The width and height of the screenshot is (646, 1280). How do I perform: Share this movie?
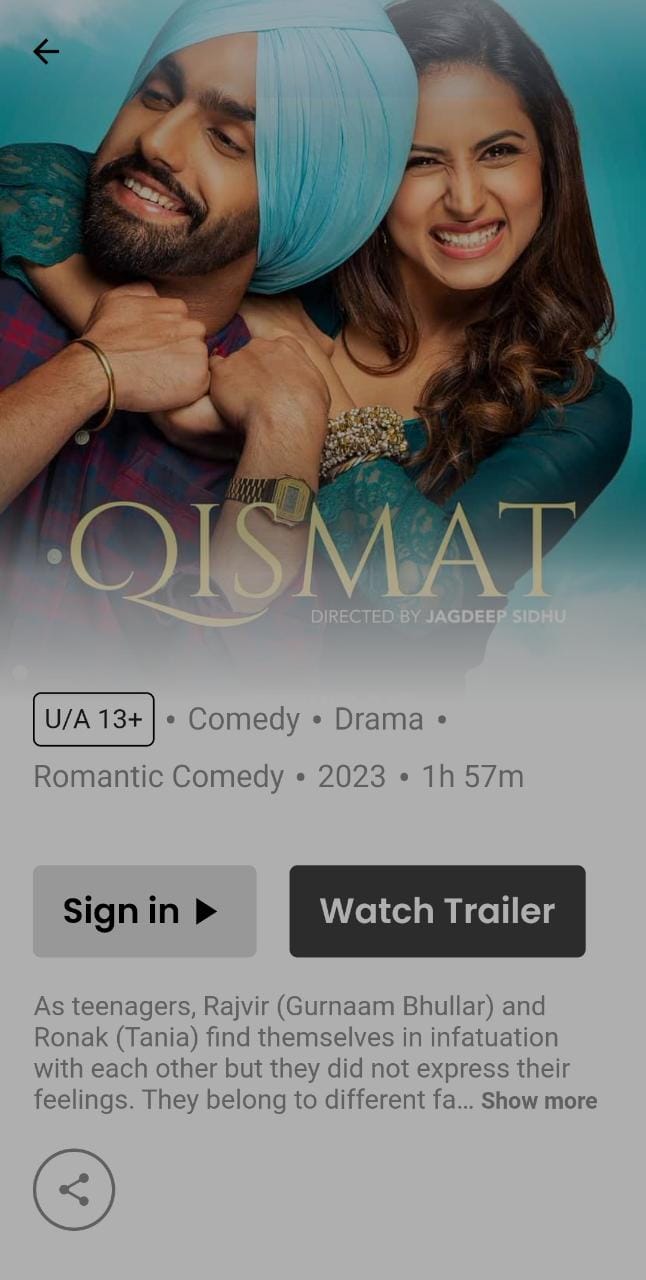tap(74, 1189)
